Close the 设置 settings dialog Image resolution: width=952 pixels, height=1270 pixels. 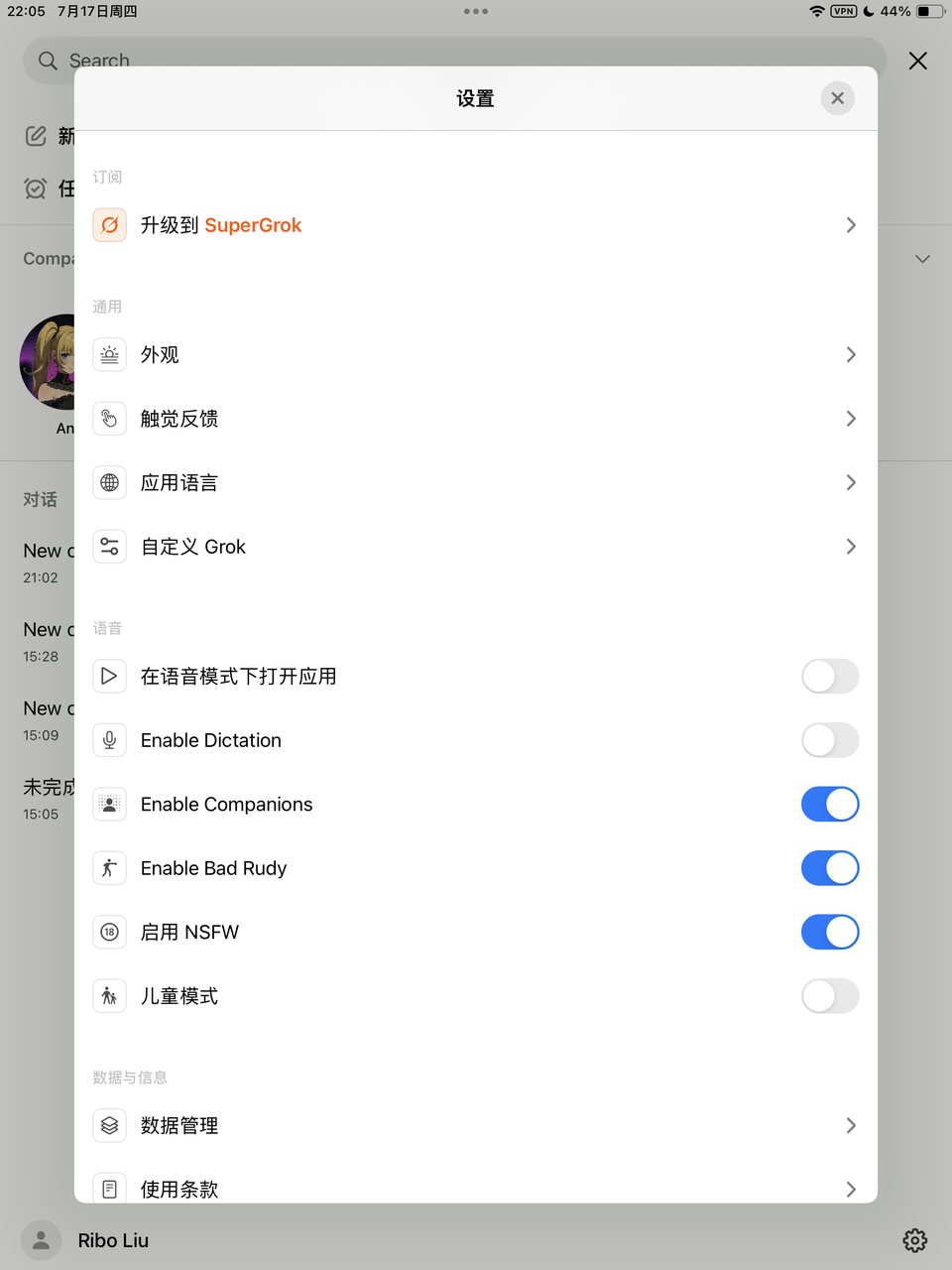(837, 98)
